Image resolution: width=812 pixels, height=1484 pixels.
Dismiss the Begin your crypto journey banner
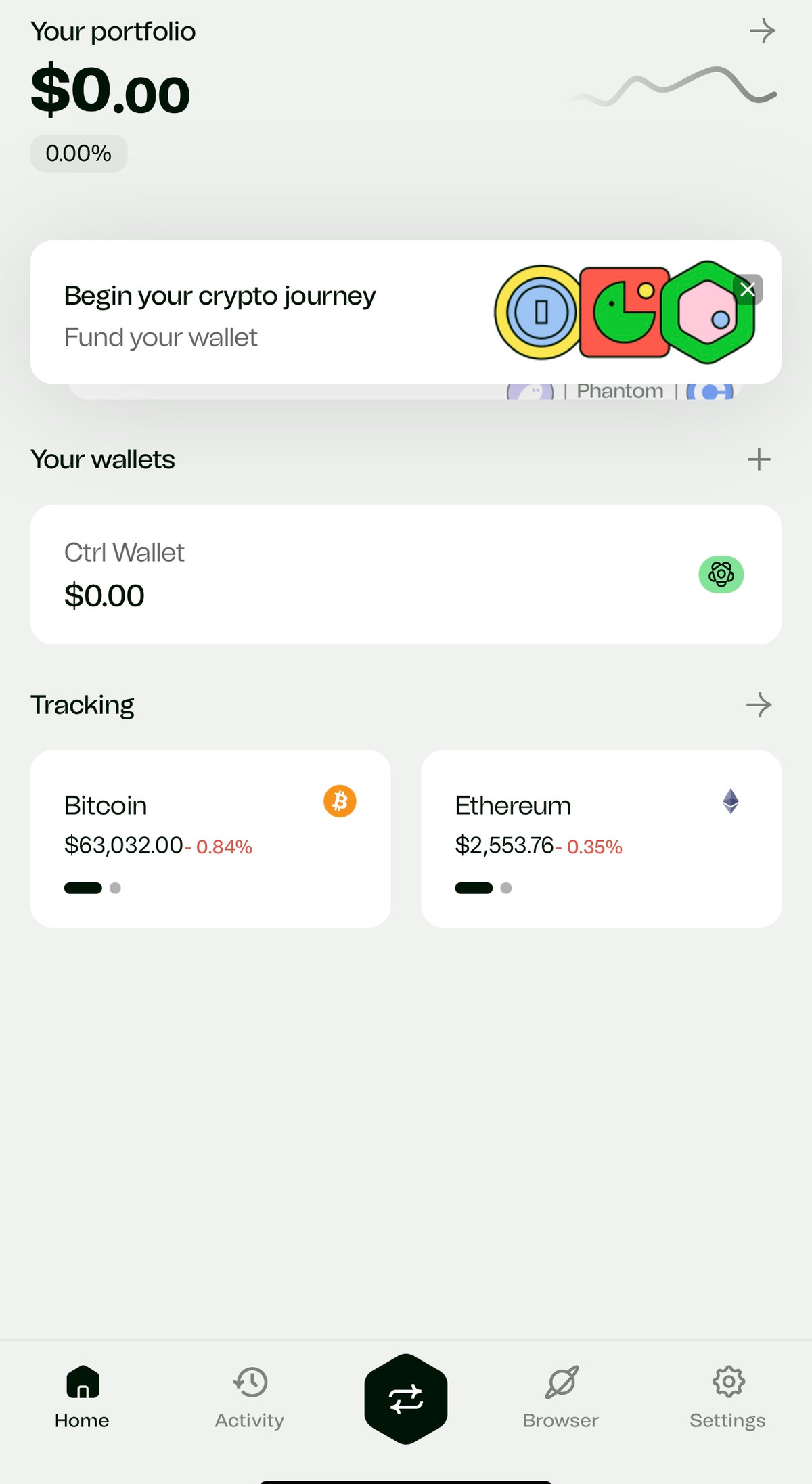pos(748,290)
